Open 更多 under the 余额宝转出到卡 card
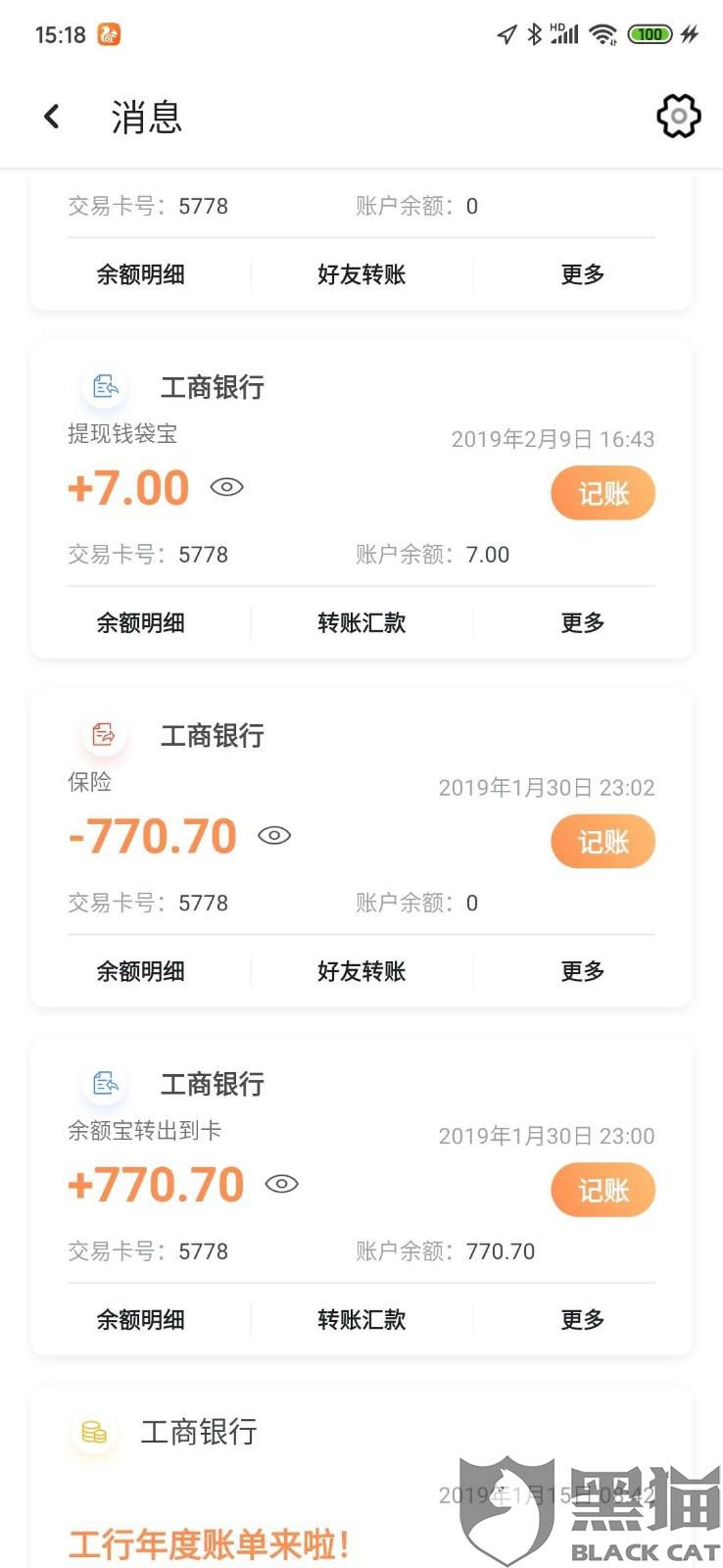 click(x=582, y=1320)
